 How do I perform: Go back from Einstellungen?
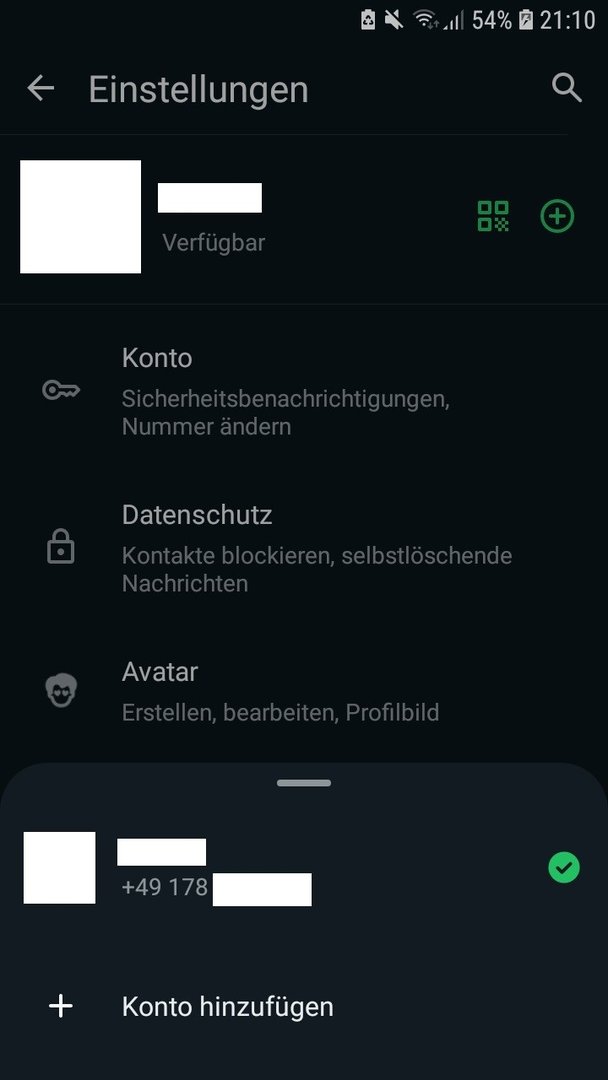pyautogui.click(x=41, y=89)
